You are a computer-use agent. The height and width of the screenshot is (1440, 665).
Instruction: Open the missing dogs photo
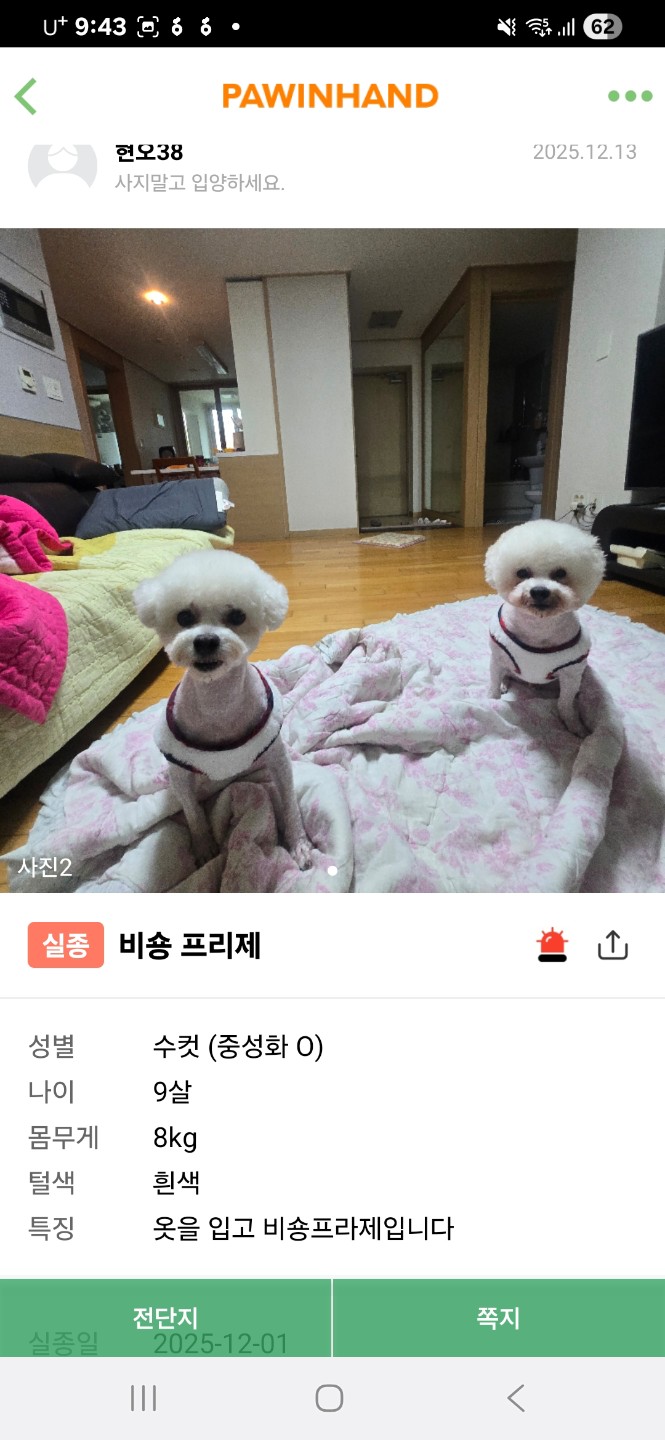[332, 560]
